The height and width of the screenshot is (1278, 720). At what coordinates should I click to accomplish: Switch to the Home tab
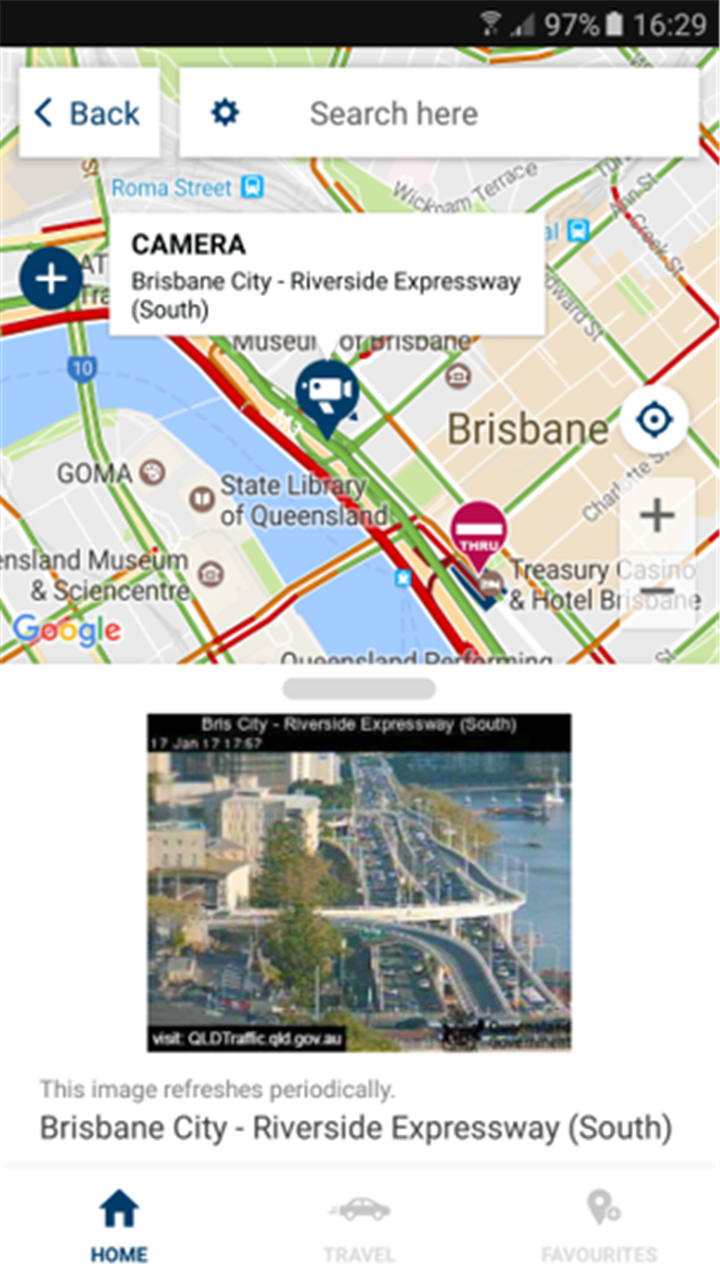pyautogui.click(x=119, y=1226)
